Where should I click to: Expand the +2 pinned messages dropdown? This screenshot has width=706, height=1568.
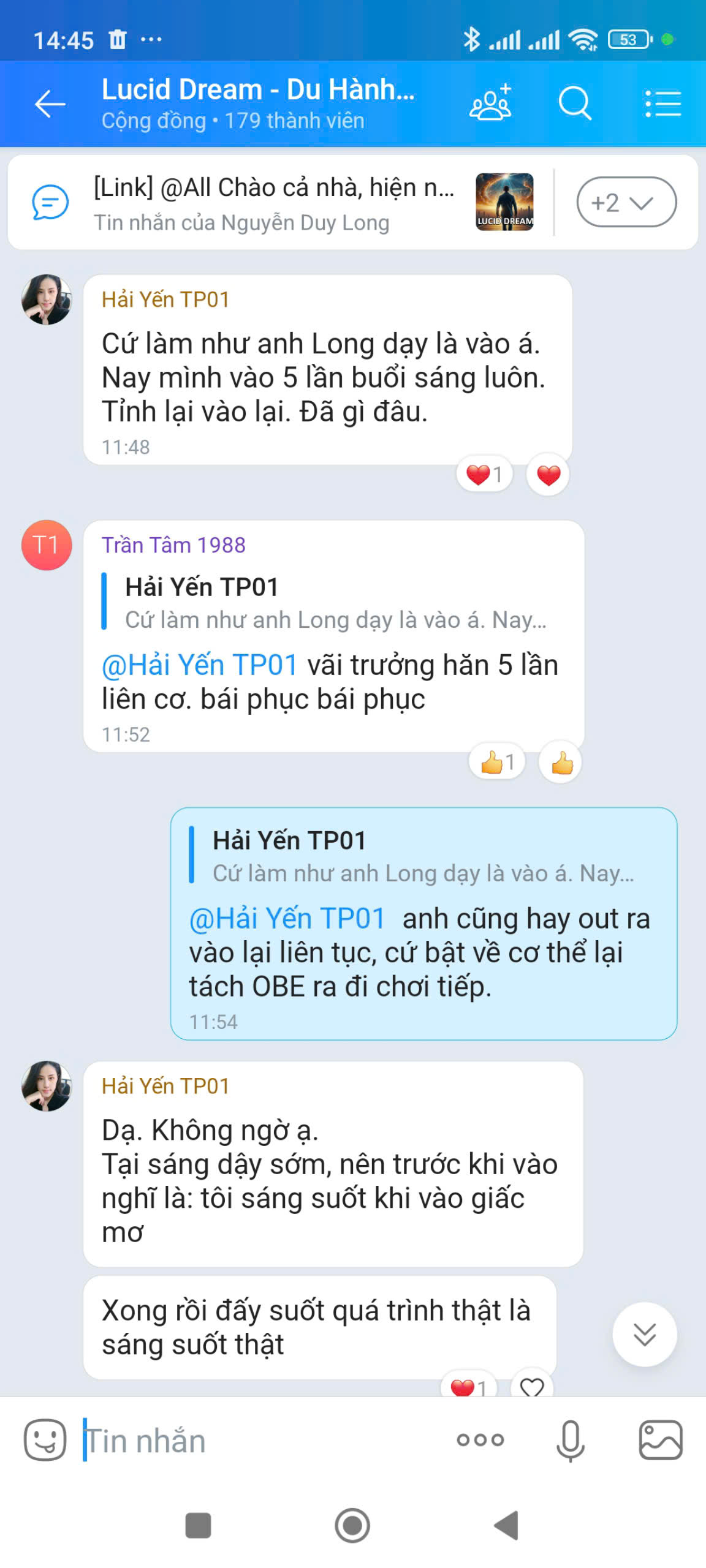[x=626, y=202]
